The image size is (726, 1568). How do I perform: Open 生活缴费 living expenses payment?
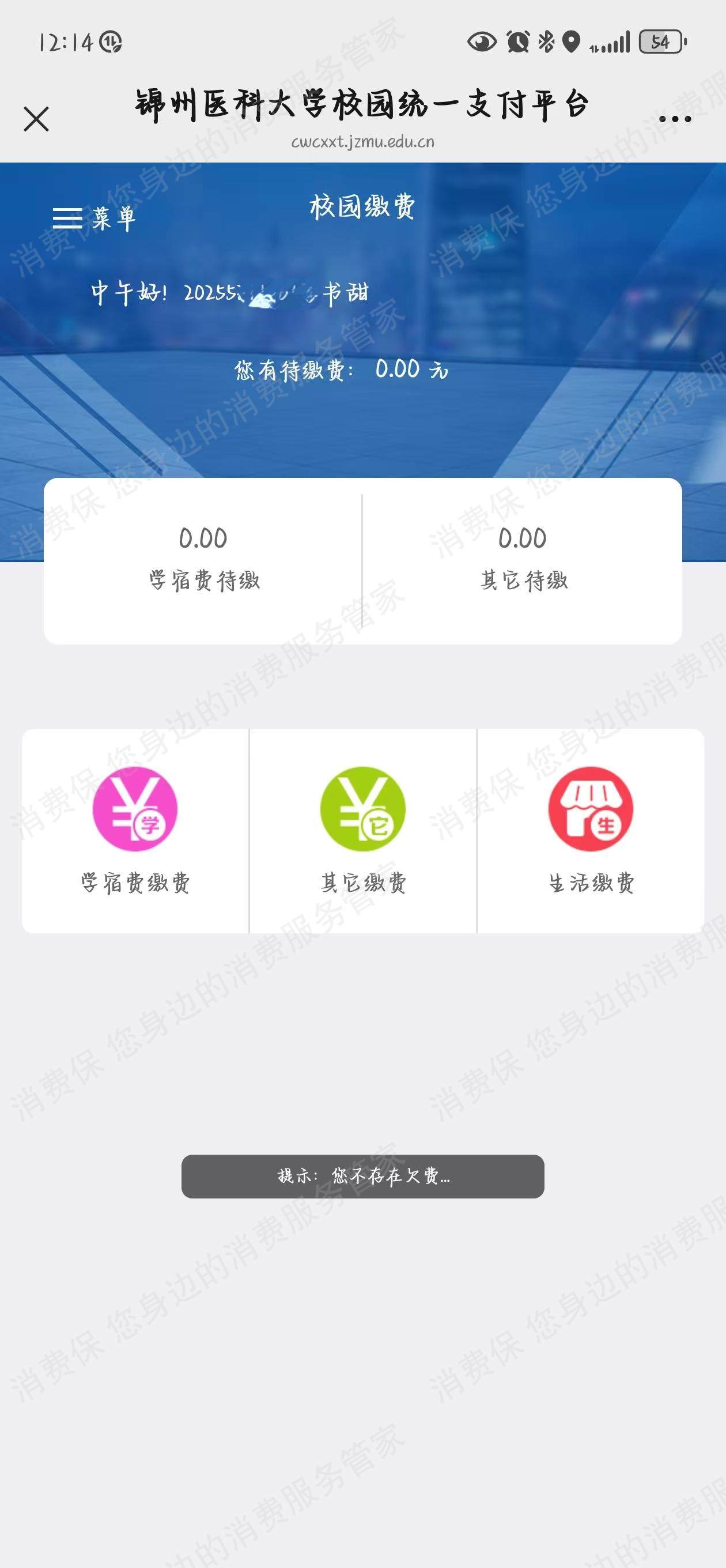[x=590, y=830]
